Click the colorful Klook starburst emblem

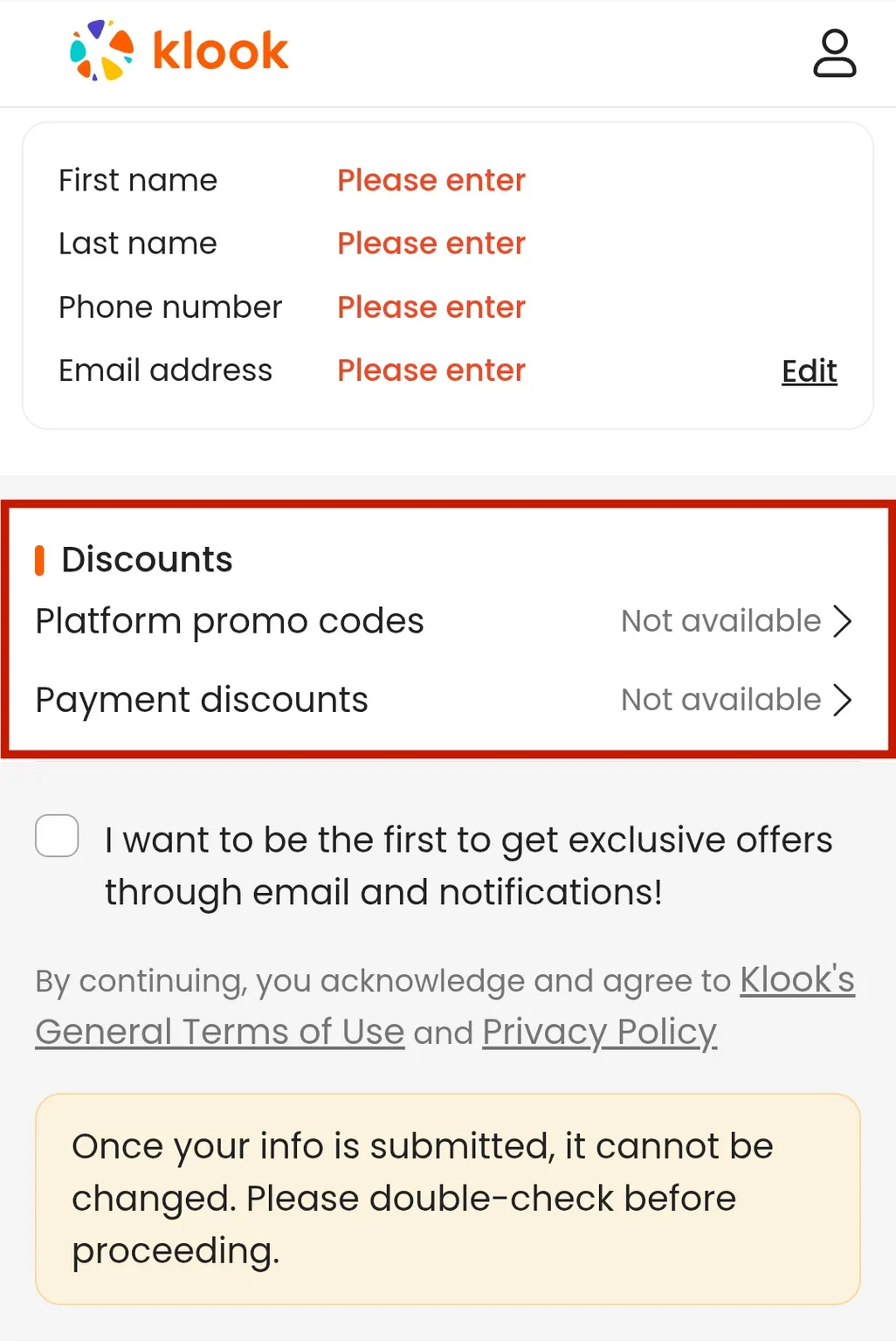pyautogui.click(x=102, y=50)
